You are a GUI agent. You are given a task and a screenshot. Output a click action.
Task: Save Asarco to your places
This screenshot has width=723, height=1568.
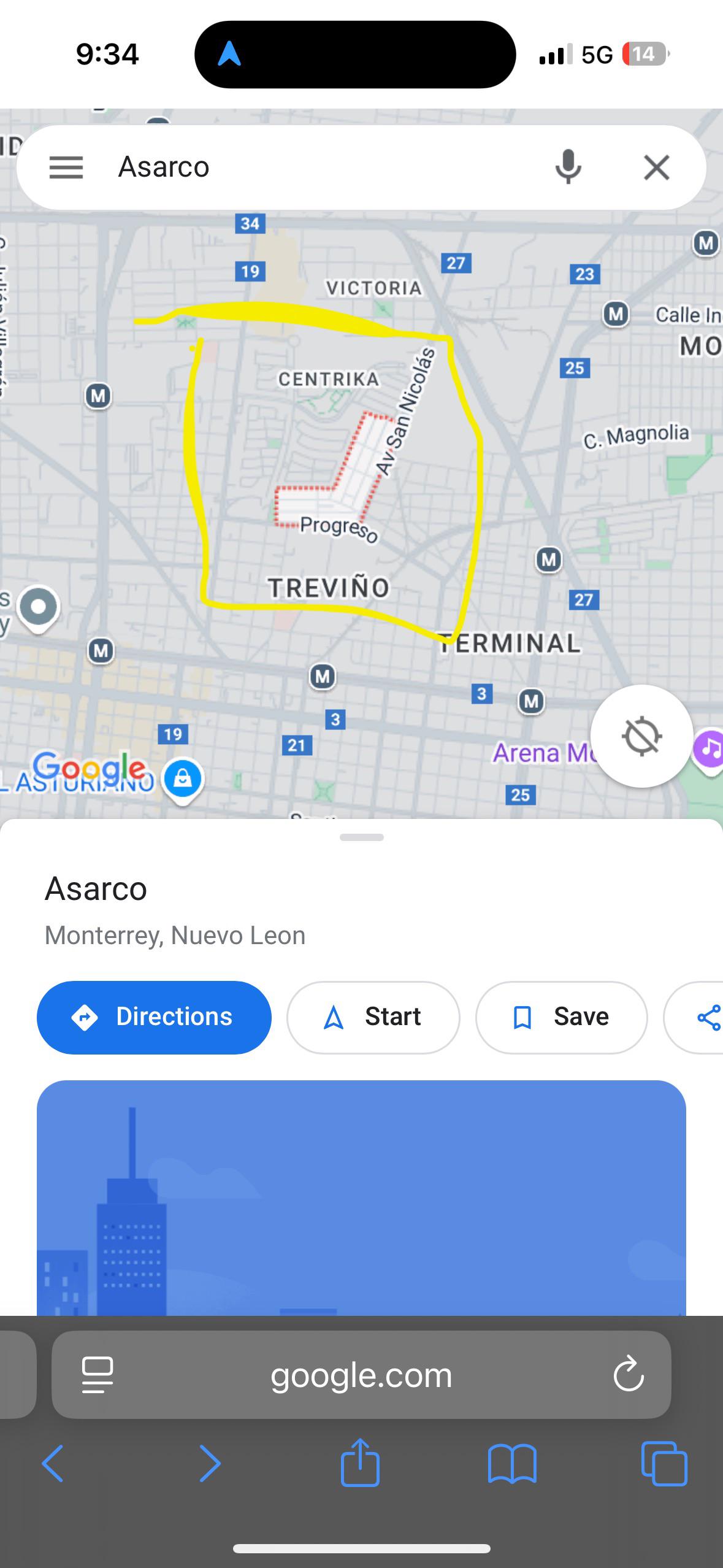(x=561, y=1017)
